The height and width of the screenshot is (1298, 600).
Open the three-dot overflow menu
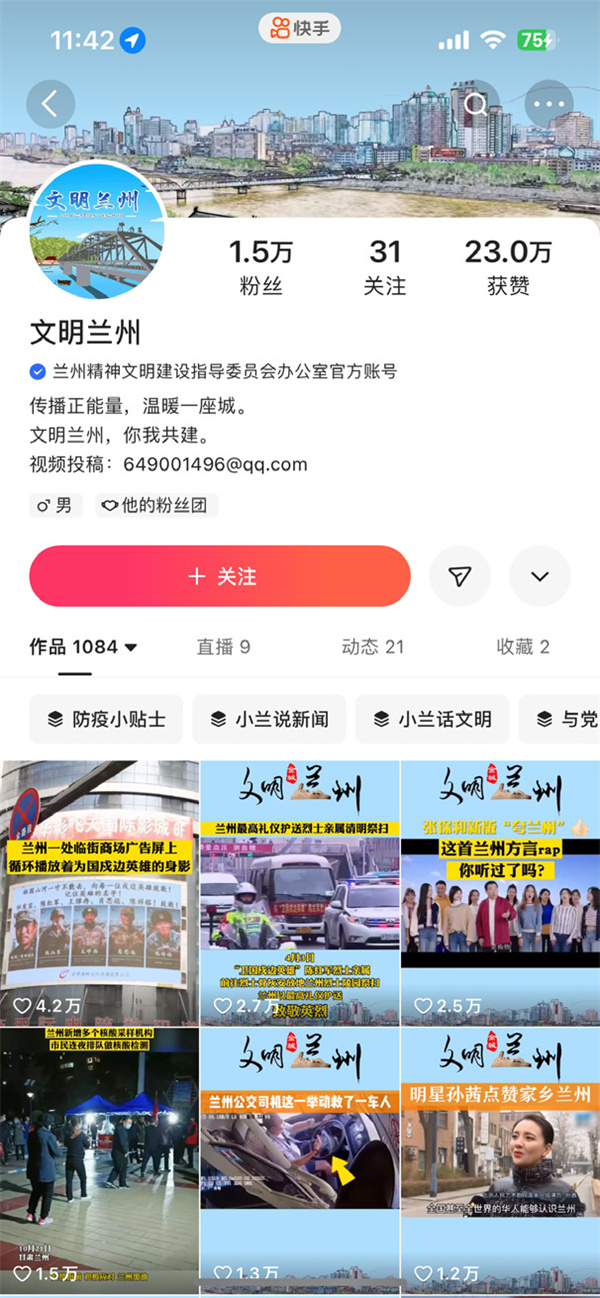549,104
